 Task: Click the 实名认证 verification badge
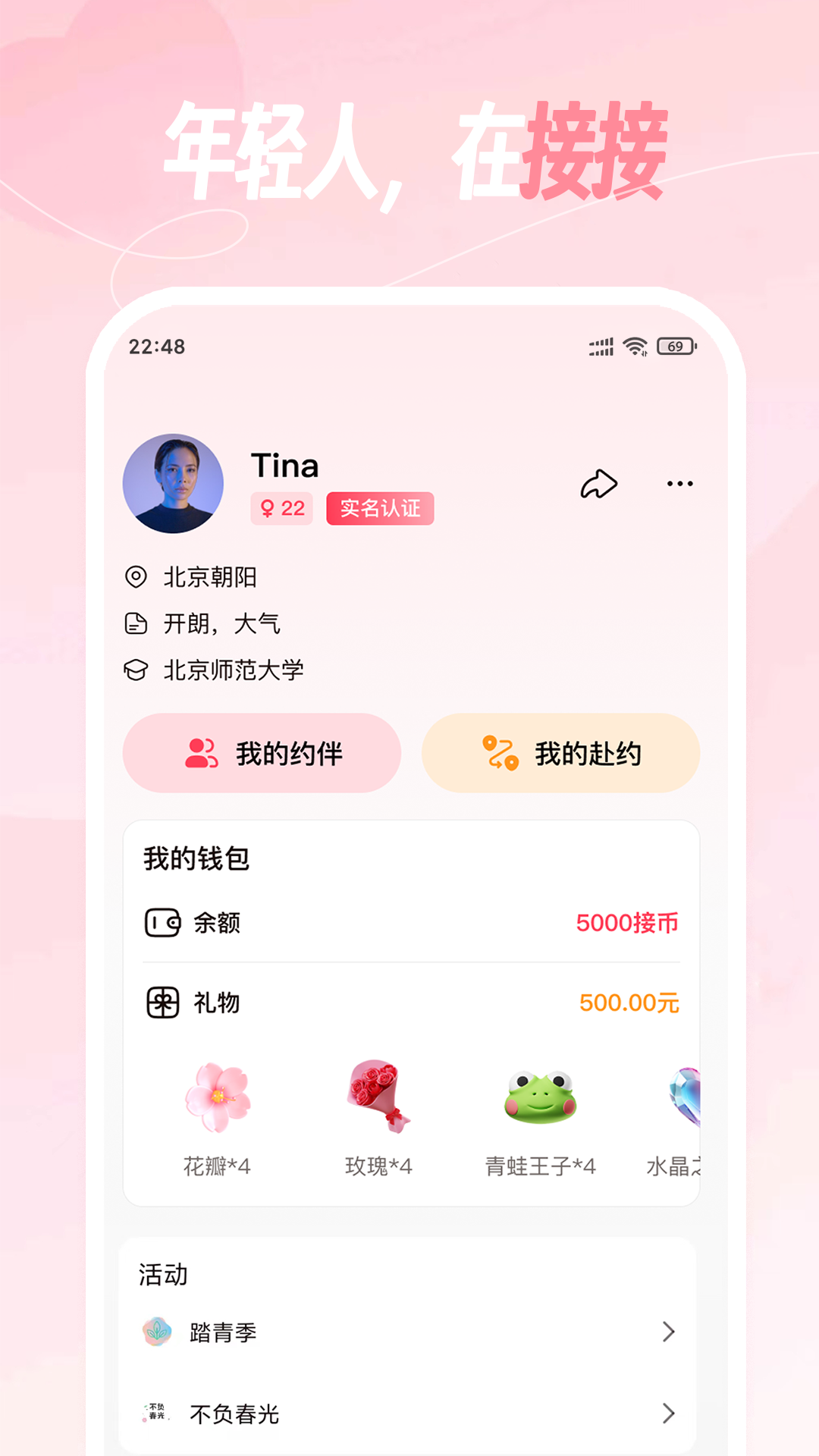click(380, 509)
